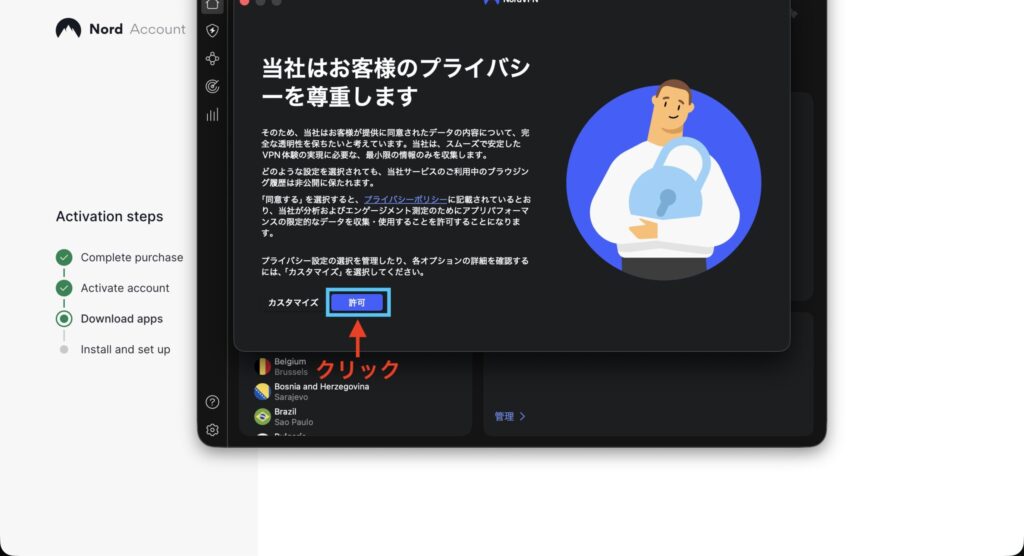
Task: Open the shield icon in the sidebar
Action: 212,31
